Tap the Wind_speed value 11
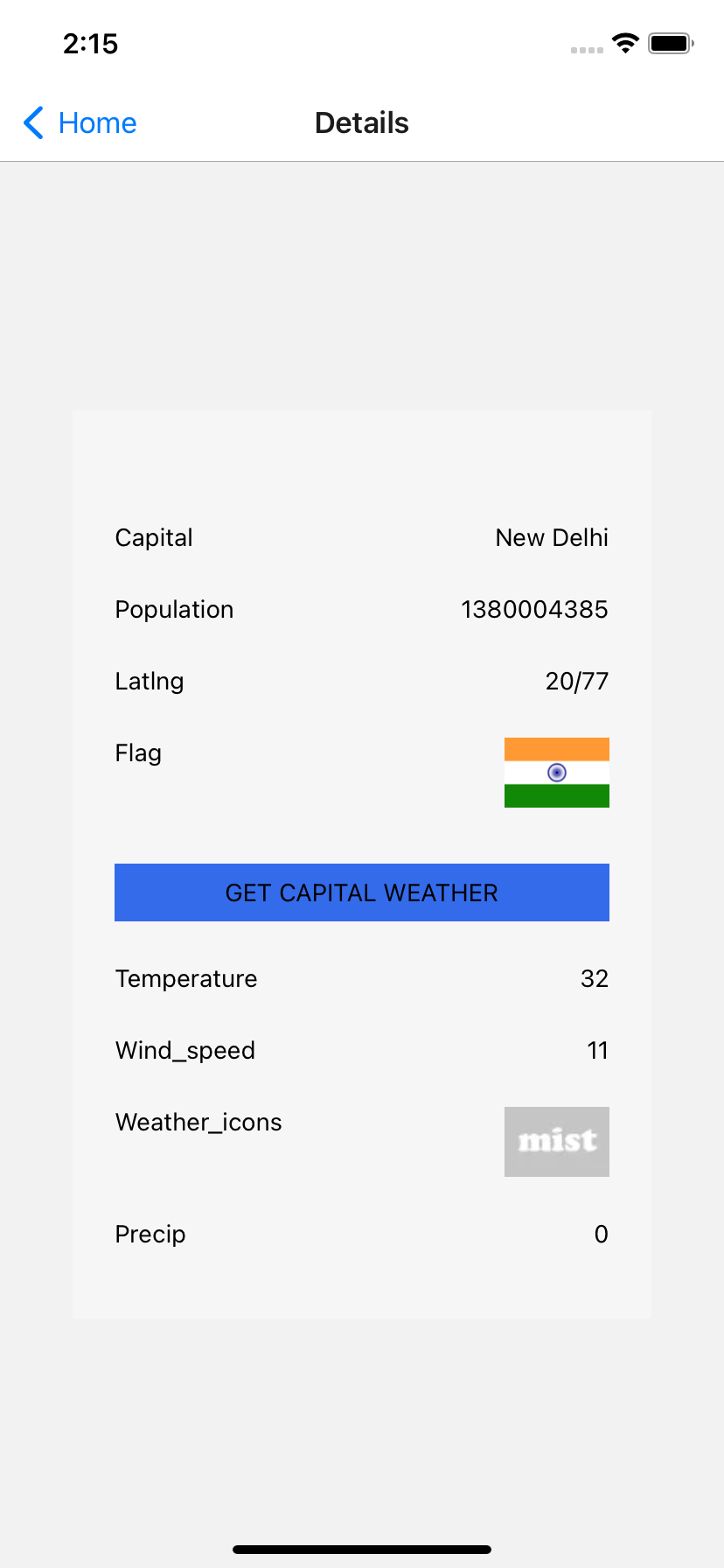 598,1050
